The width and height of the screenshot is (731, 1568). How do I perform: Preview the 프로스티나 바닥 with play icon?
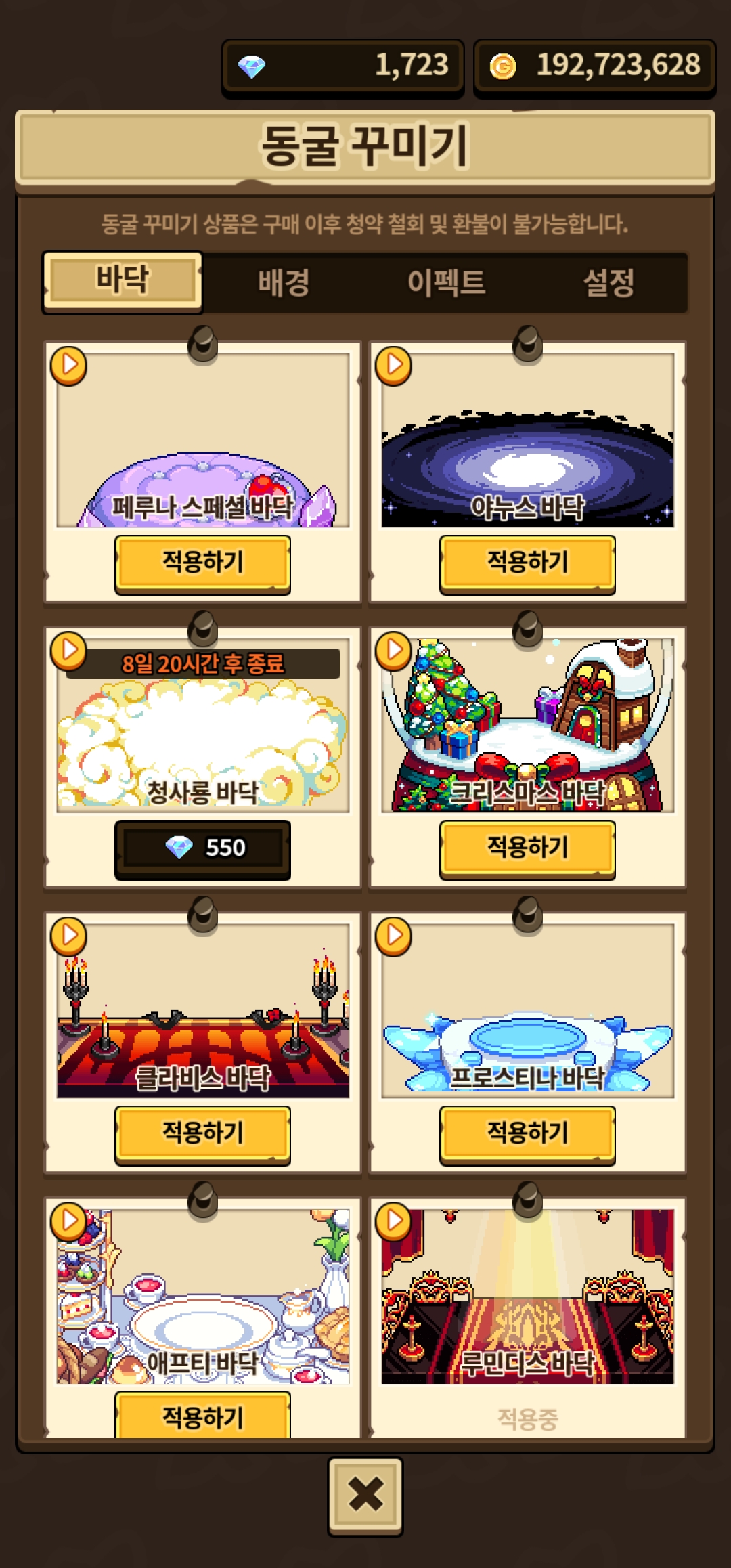pos(394,936)
